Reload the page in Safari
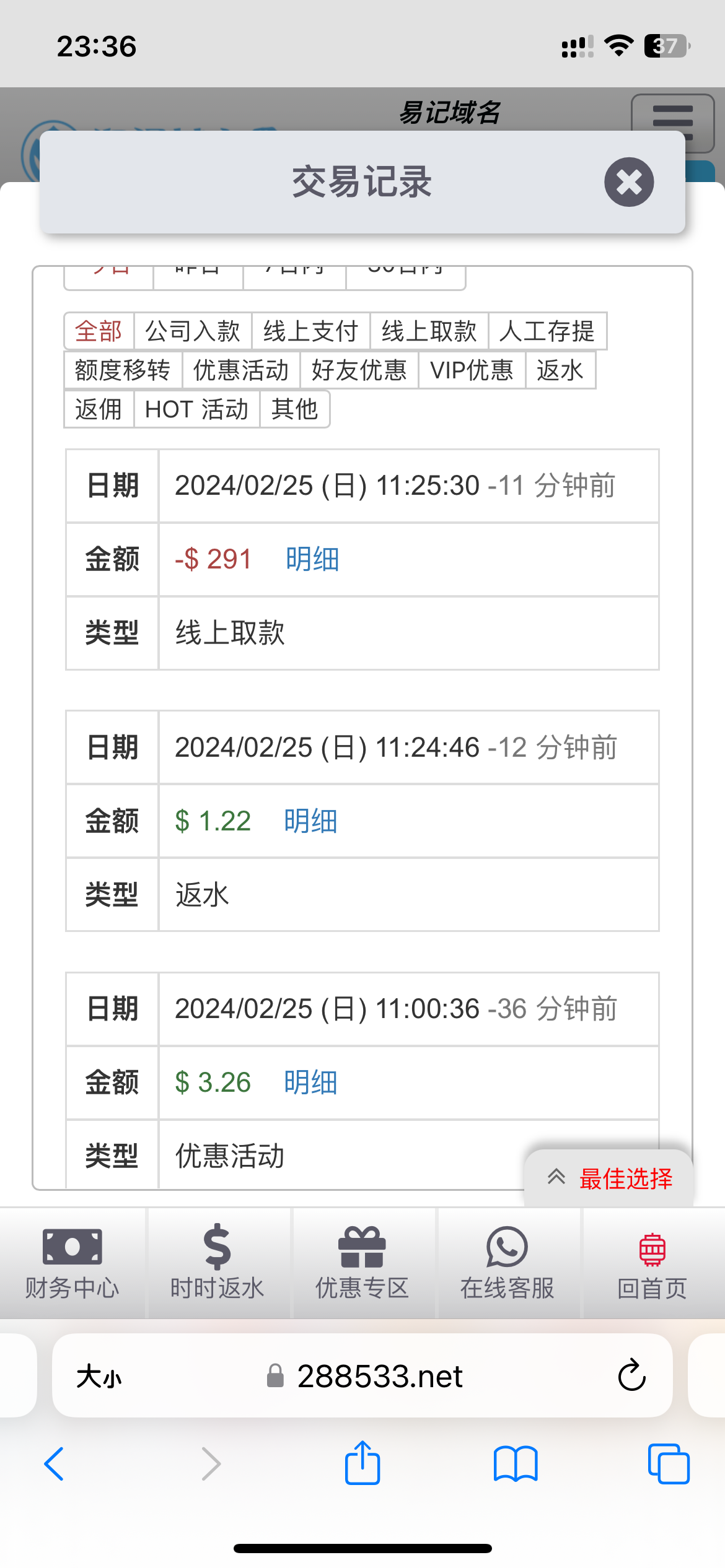The width and height of the screenshot is (725, 1568). [x=631, y=1375]
